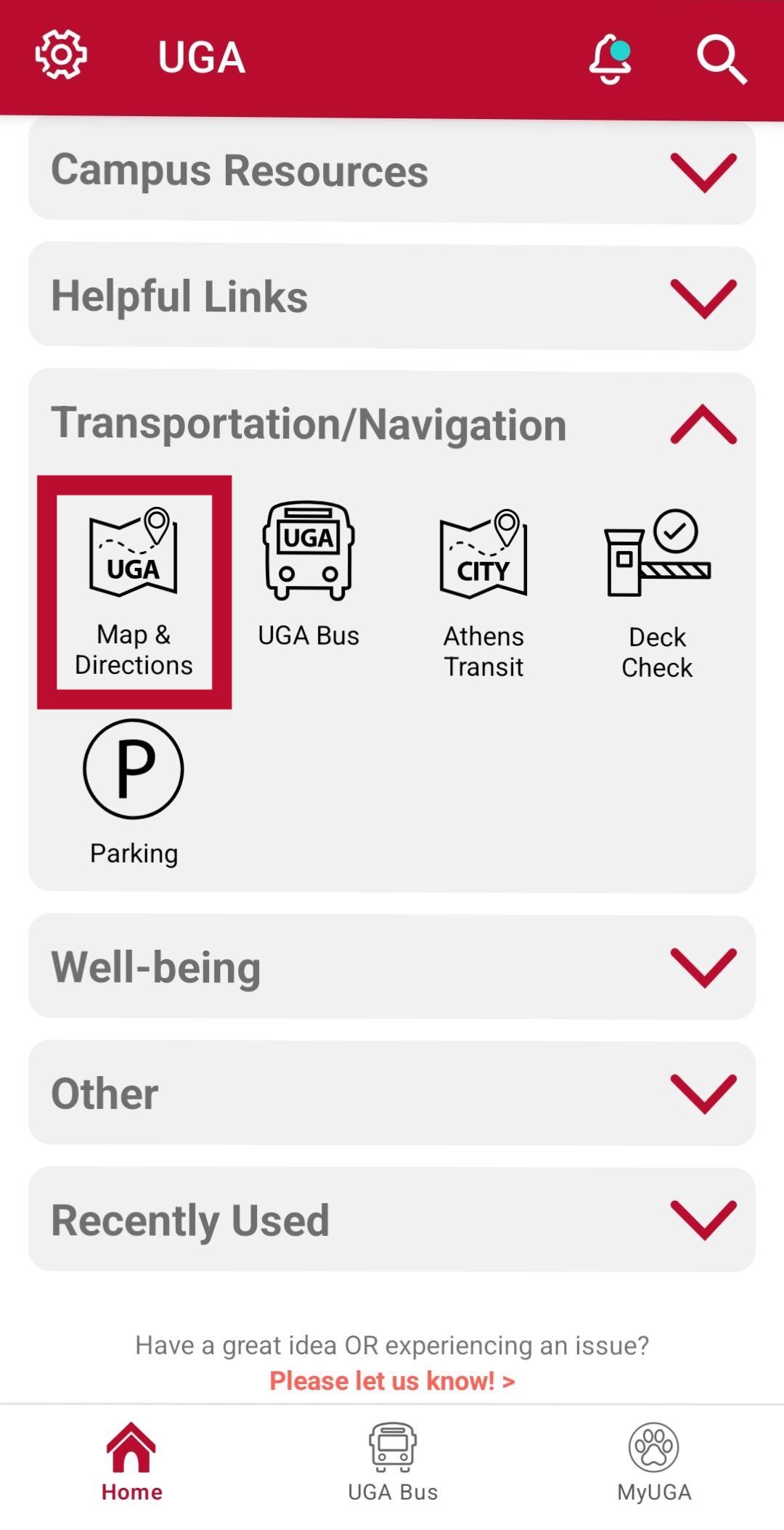
Task: Open Athens Transit
Action: (x=483, y=592)
